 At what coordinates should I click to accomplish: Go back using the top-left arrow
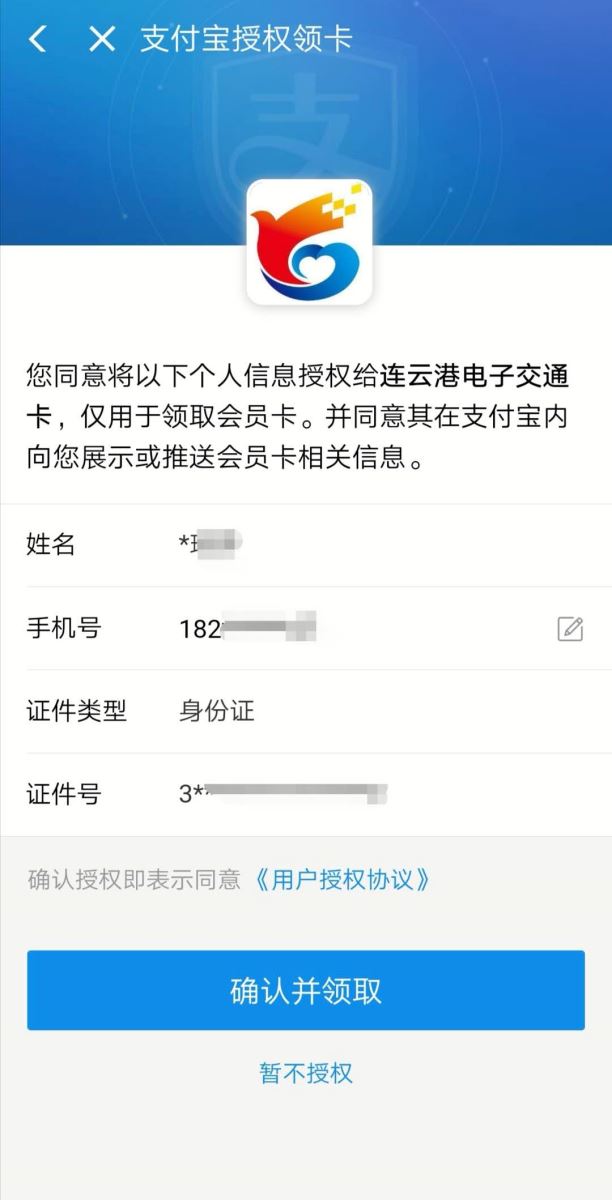click(38, 40)
